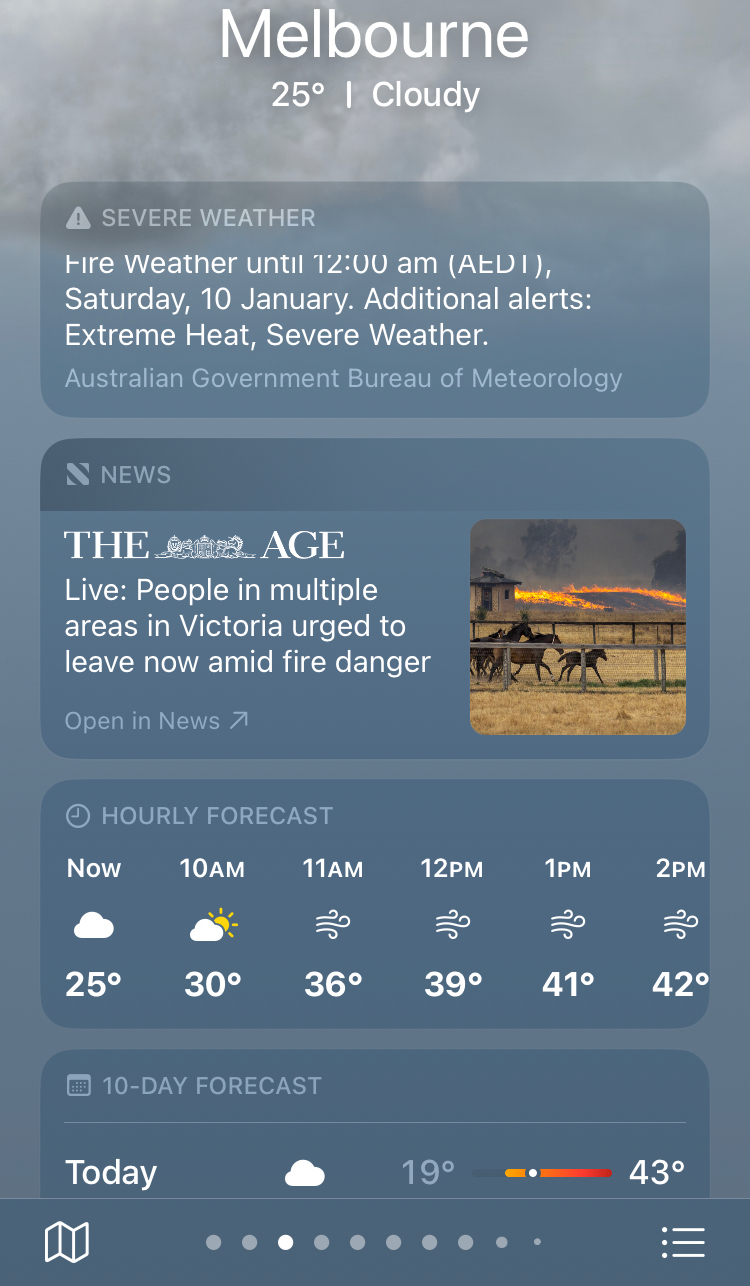Open the Severe Weather alert card

pyautogui.click(x=374, y=300)
